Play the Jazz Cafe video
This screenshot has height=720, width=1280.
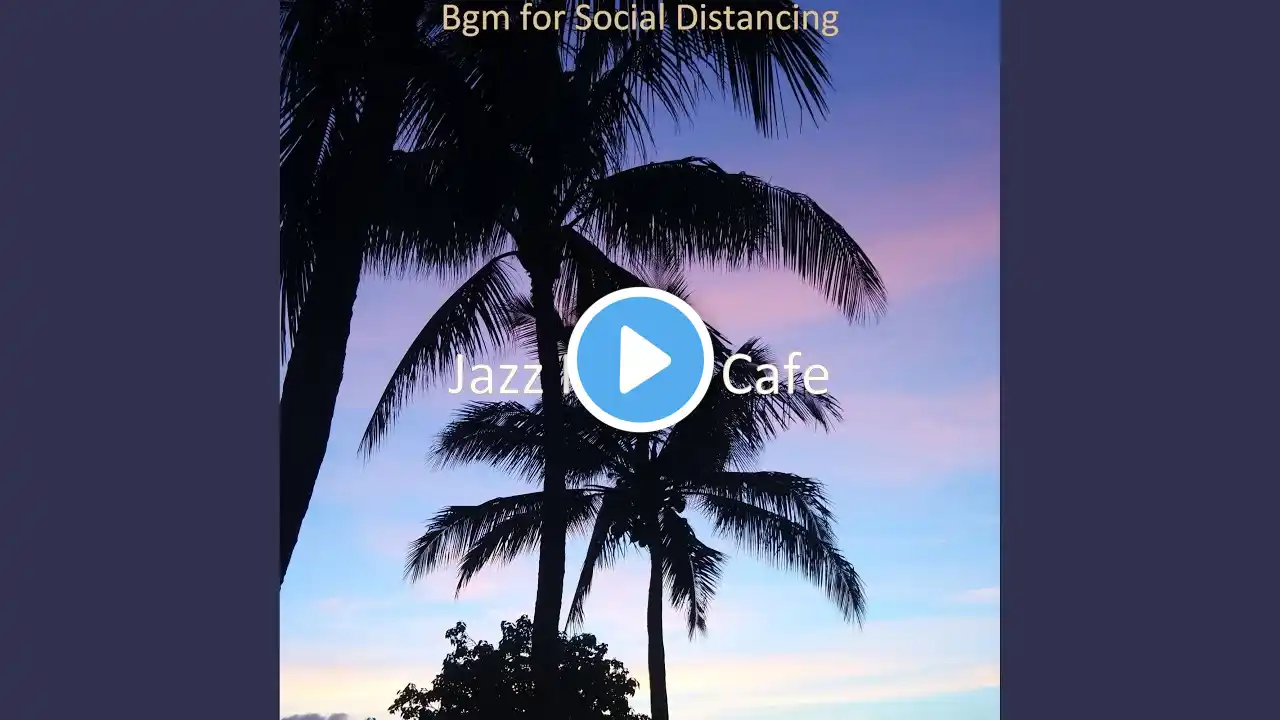(x=640, y=360)
